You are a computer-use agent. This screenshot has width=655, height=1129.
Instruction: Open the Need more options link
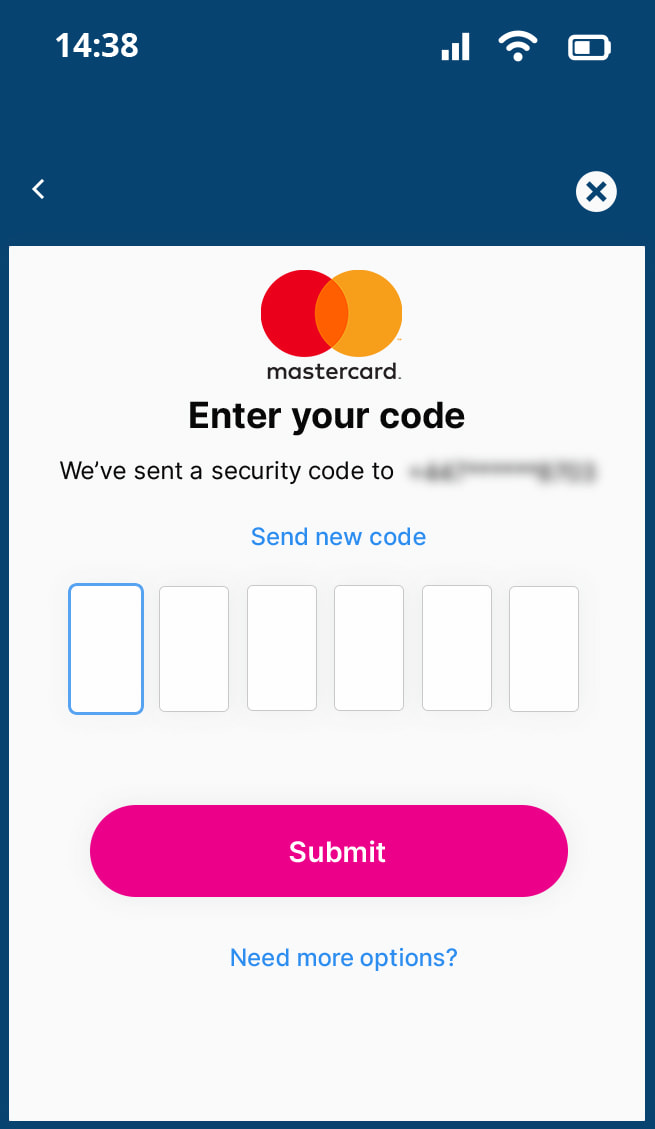[x=343, y=958]
